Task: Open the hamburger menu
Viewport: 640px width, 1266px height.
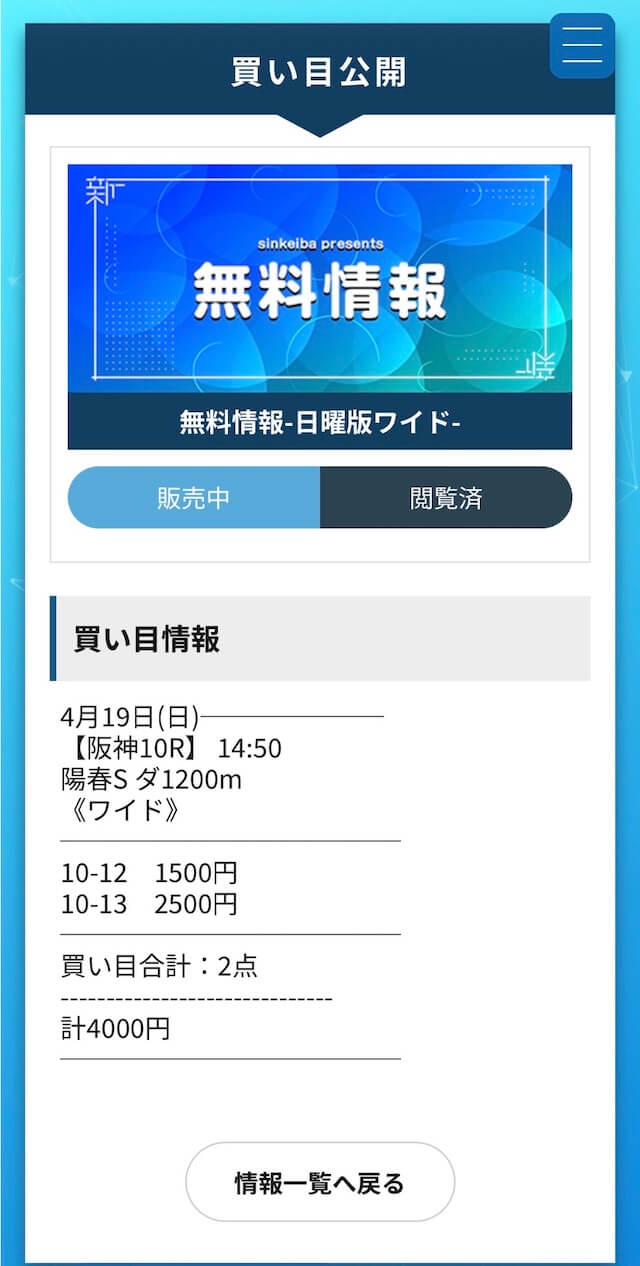Action: pyautogui.click(x=582, y=46)
